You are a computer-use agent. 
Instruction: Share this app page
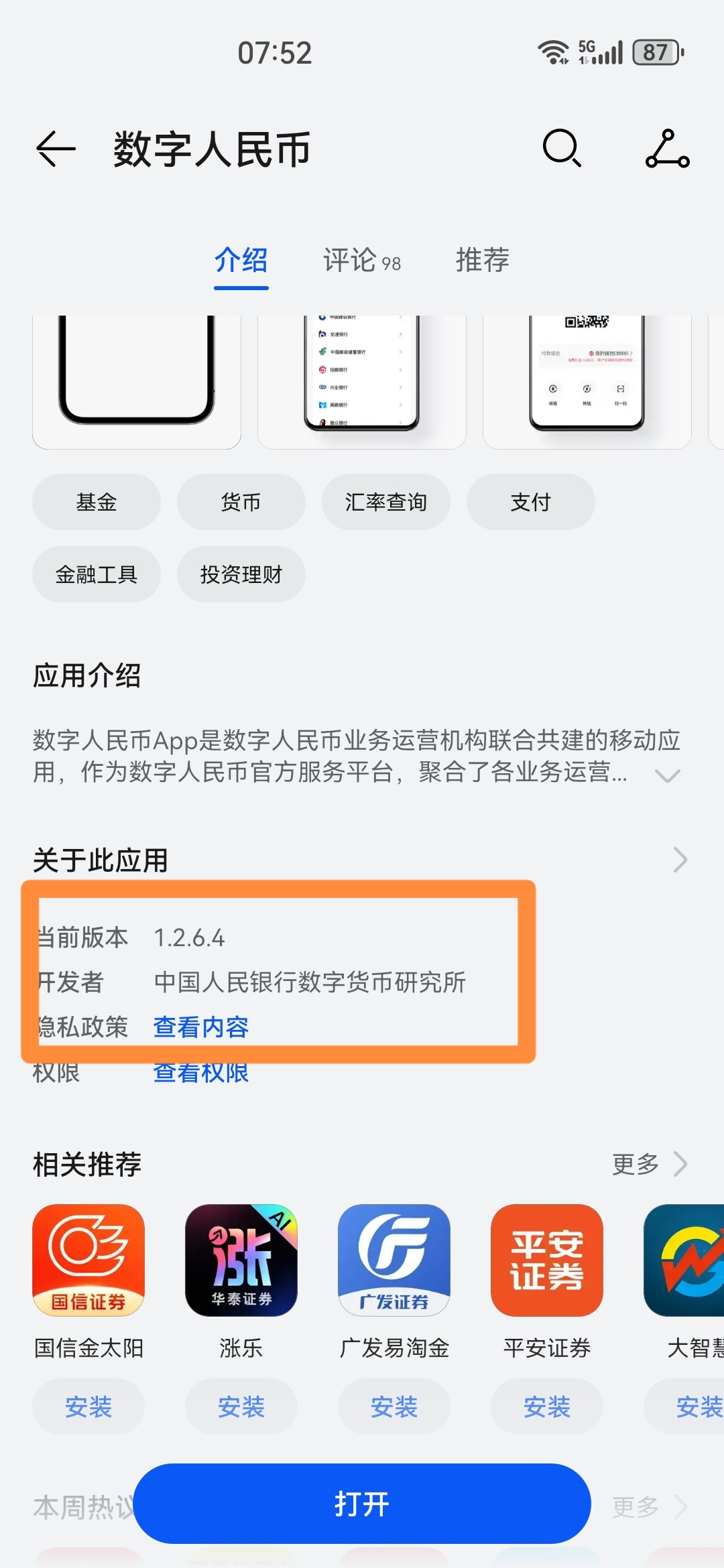[x=667, y=149]
